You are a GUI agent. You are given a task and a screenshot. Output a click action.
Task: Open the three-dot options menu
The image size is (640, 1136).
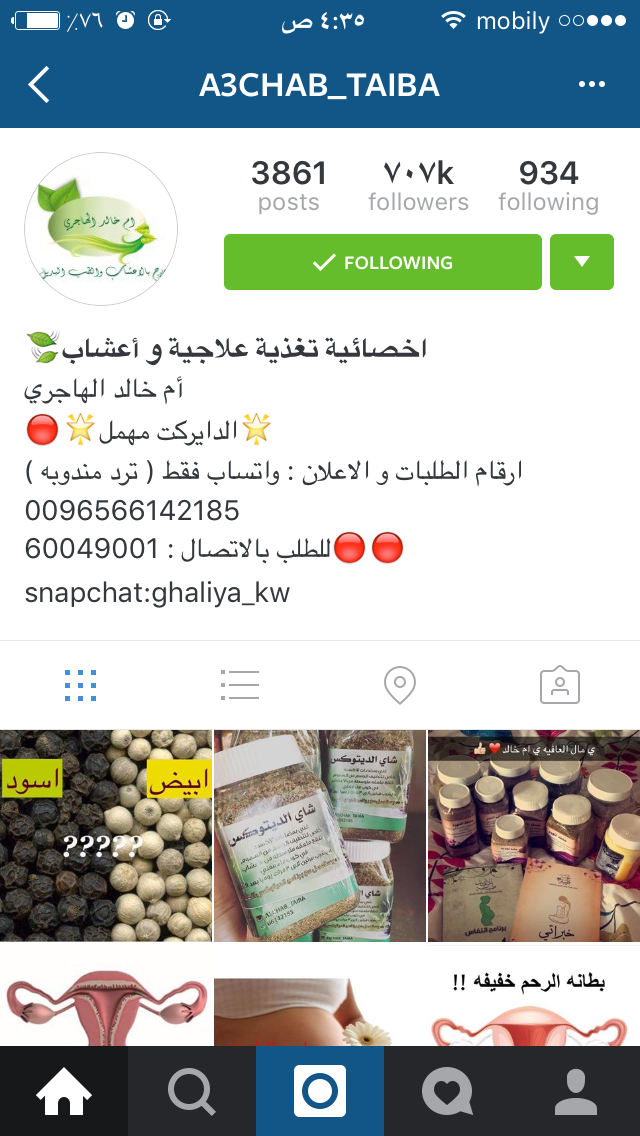pos(592,85)
